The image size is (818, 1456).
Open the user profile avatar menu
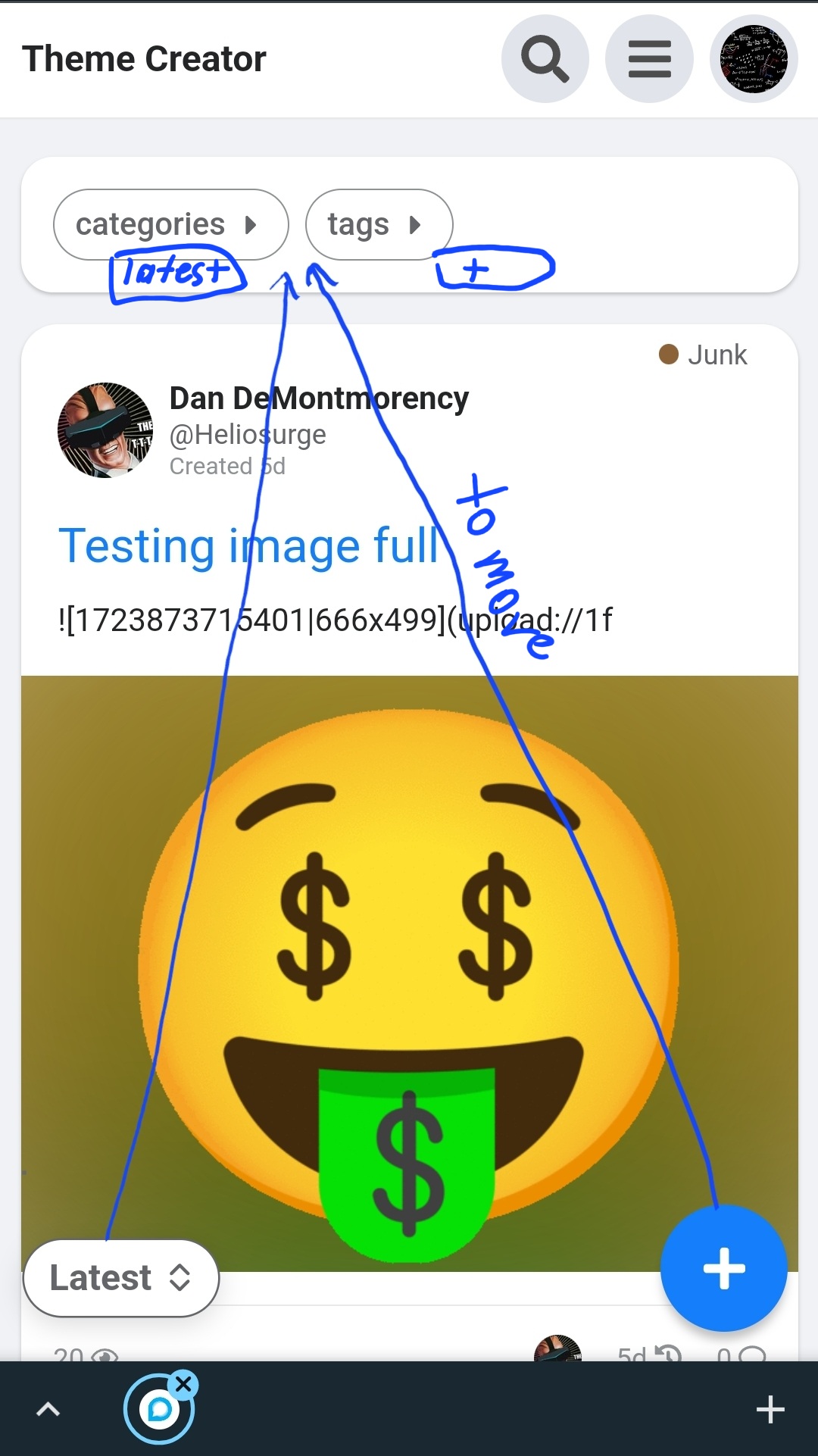click(x=753, y=59)
